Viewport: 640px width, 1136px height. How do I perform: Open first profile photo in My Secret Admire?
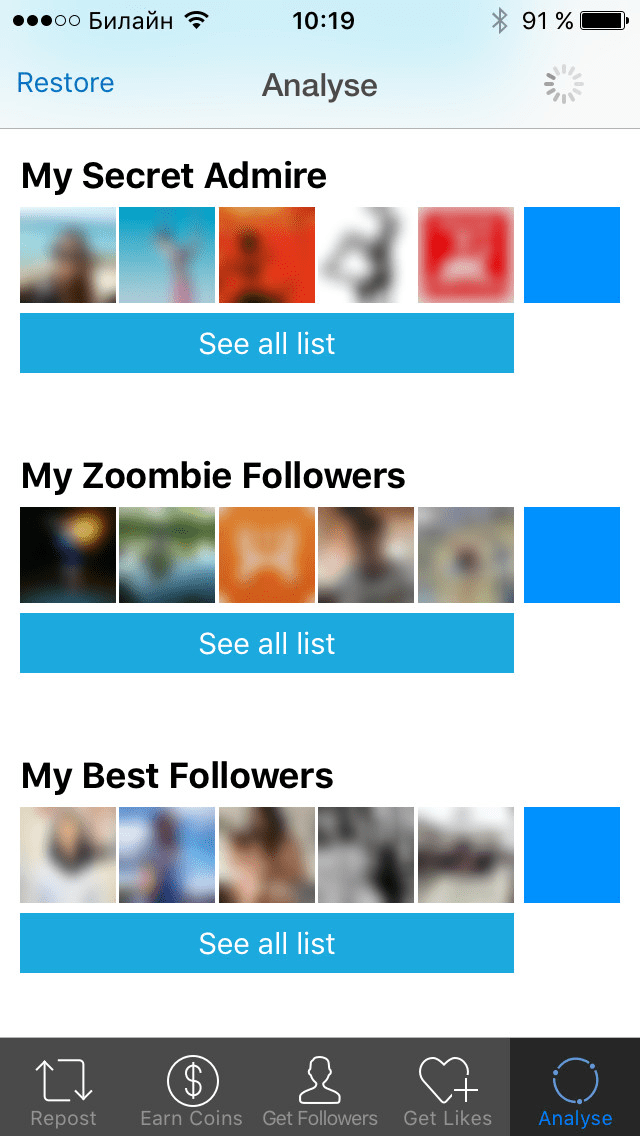click(x=68, y=255)
